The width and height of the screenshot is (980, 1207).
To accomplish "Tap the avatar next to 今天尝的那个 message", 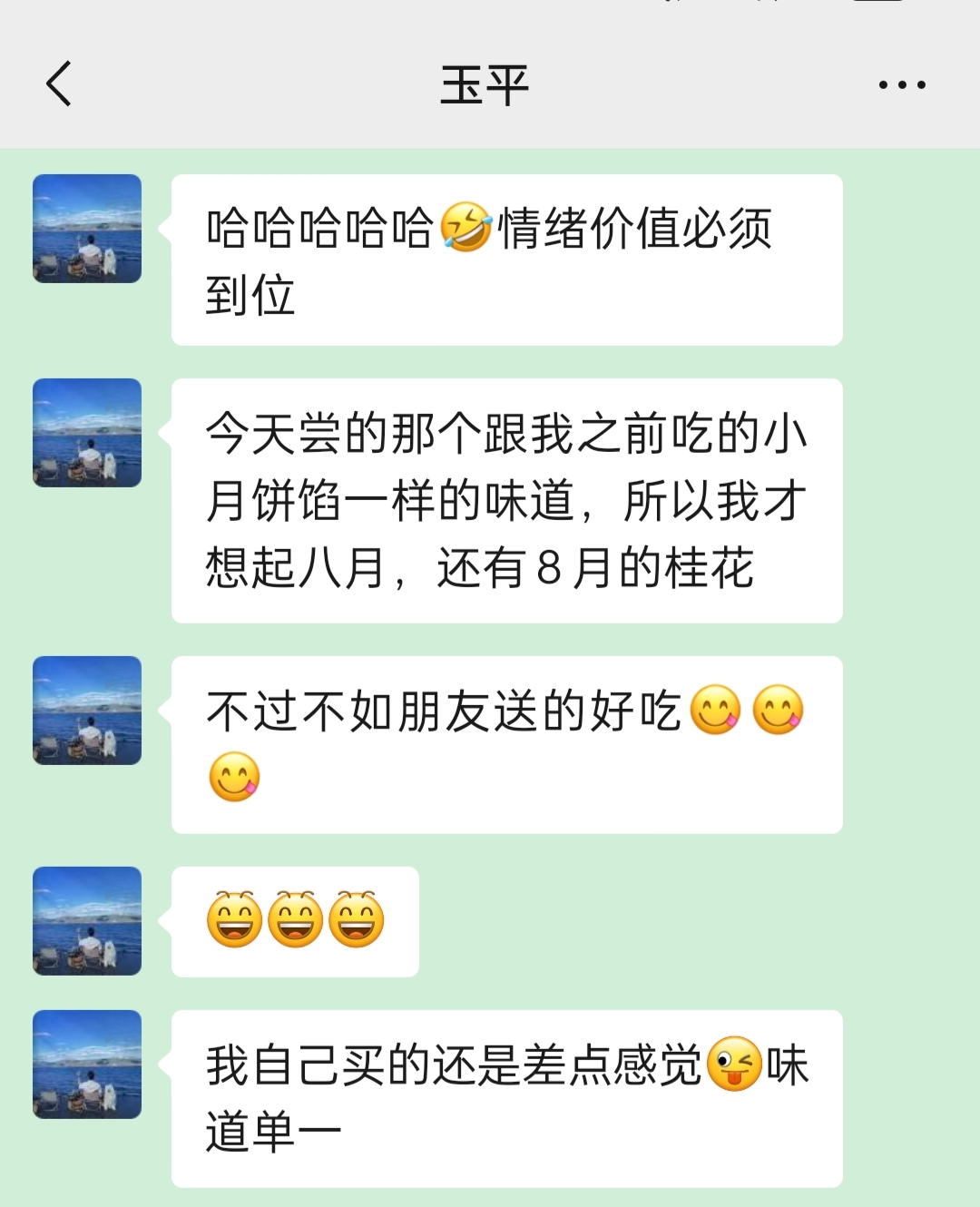I will 87,433.
